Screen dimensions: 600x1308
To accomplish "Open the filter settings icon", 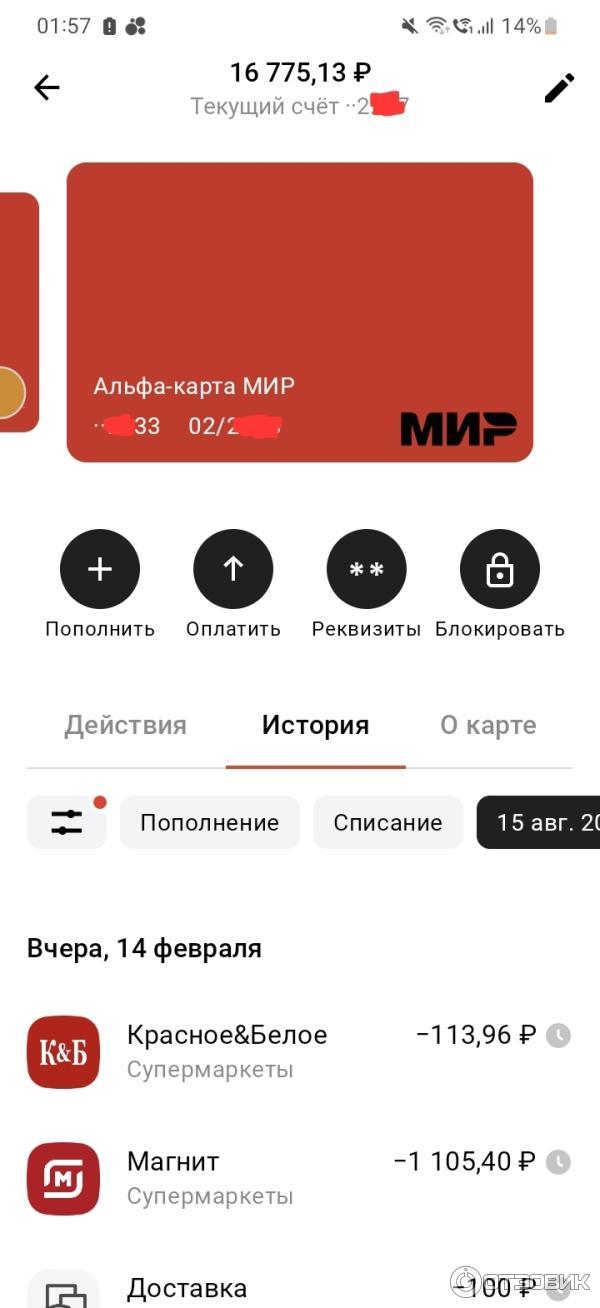I will click(66, 822).
